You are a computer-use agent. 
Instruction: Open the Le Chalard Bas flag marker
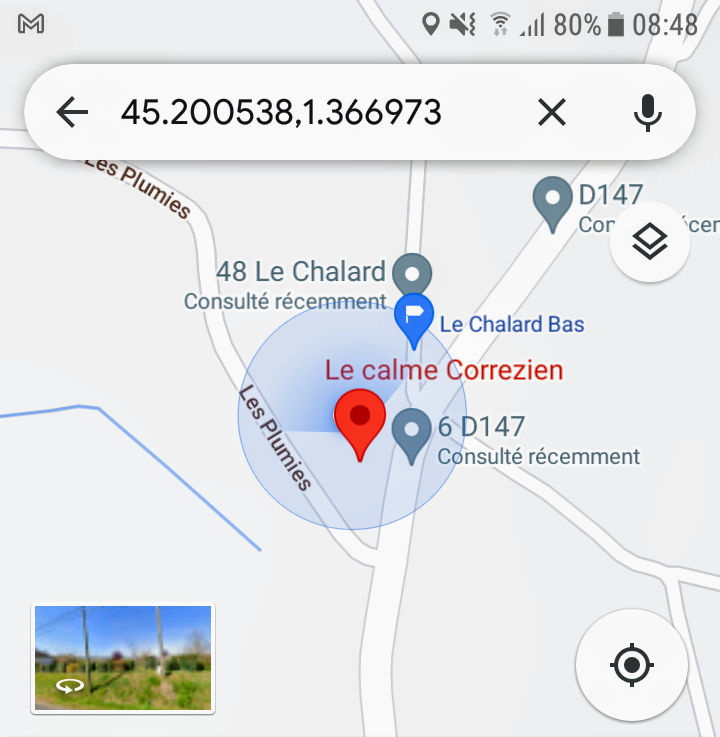(413, 316)
